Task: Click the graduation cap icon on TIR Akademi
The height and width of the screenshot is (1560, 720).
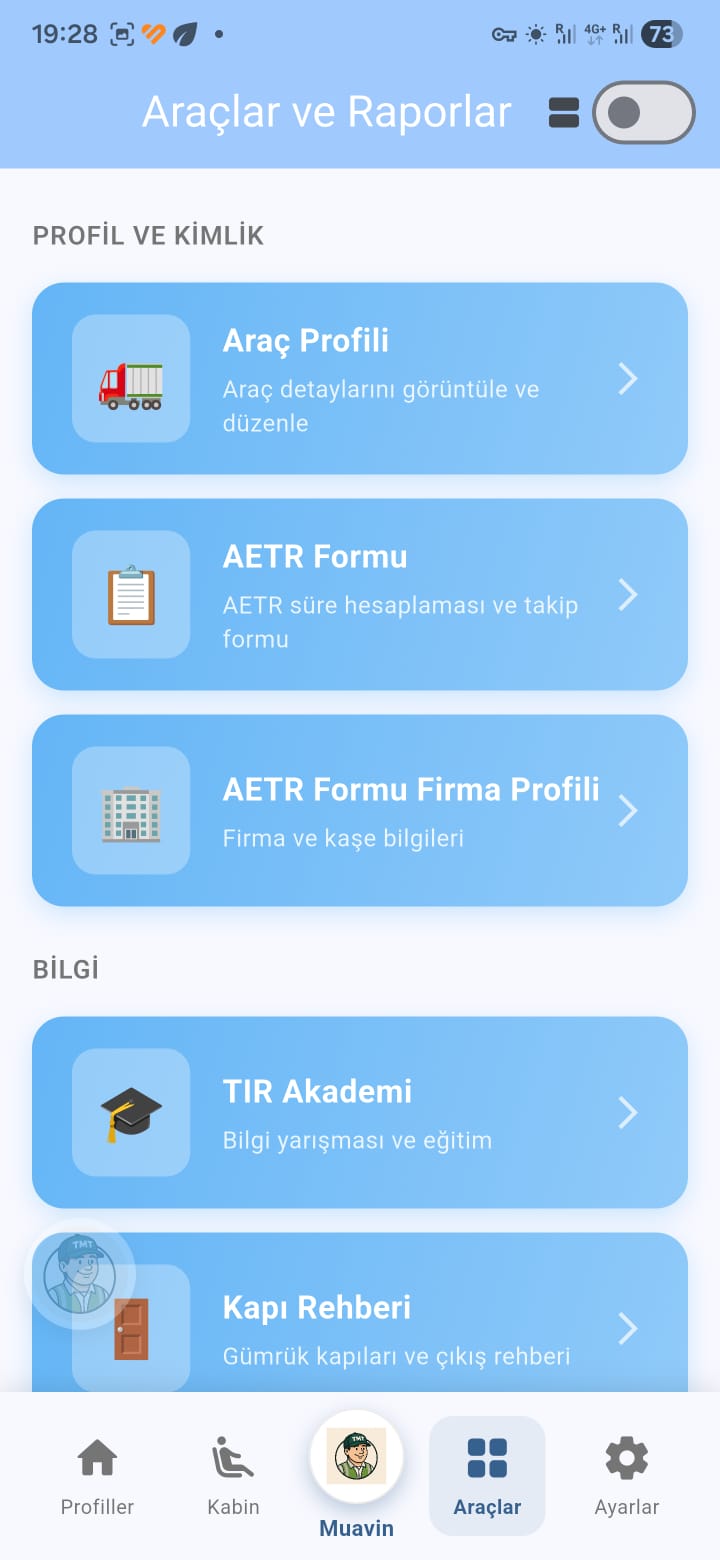Action: [x=131, y=1113]
